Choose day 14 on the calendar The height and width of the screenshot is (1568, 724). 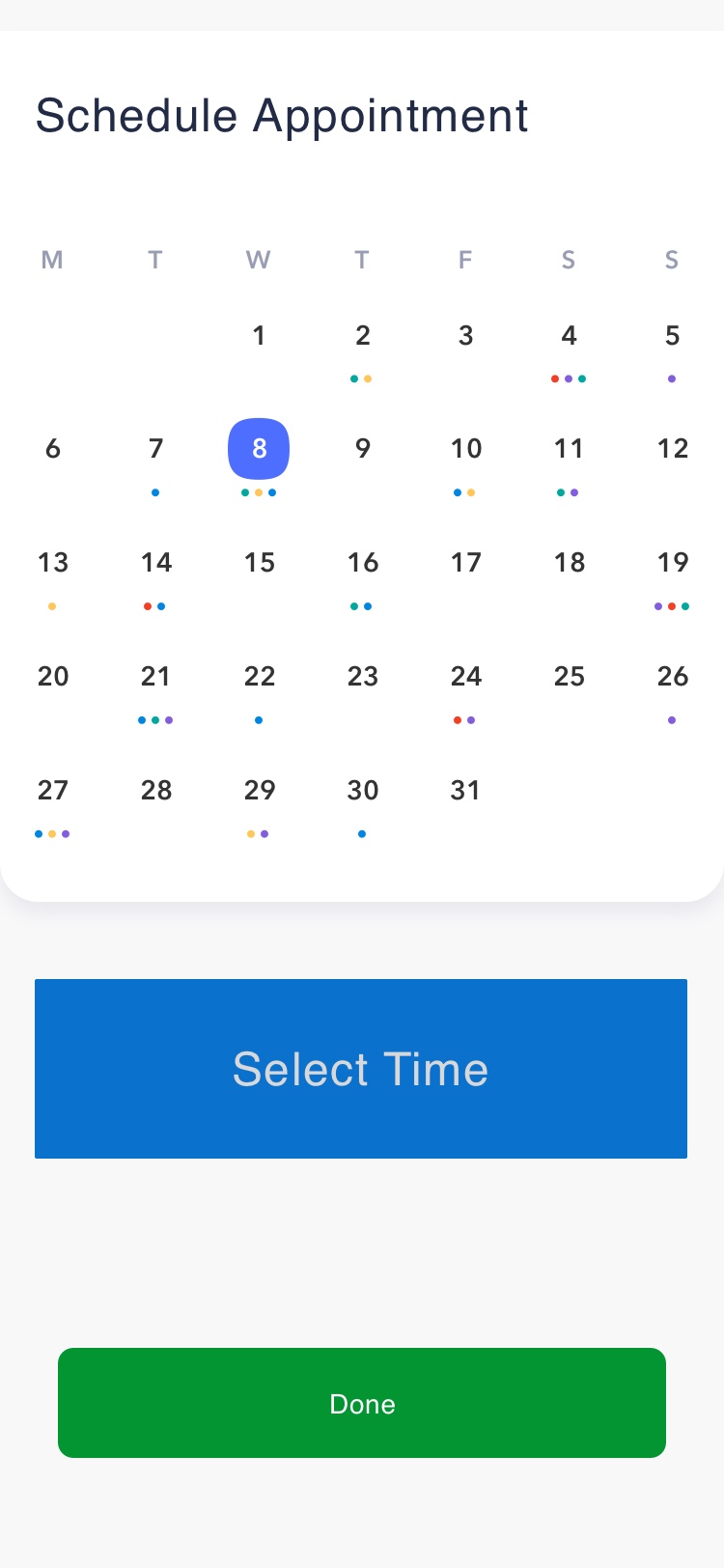[x=155, y=563]
